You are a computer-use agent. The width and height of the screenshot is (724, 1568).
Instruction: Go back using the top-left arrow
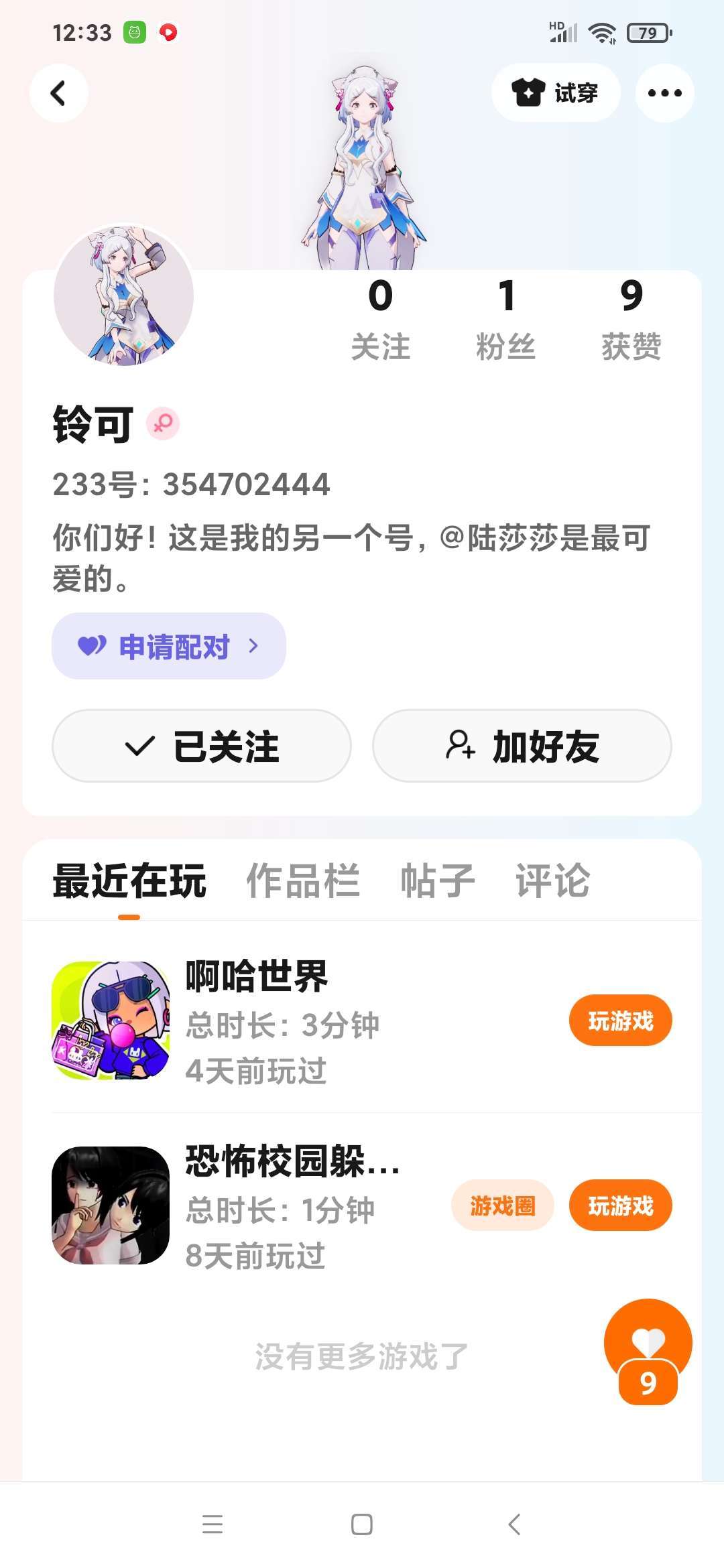[x=59, y=93]
